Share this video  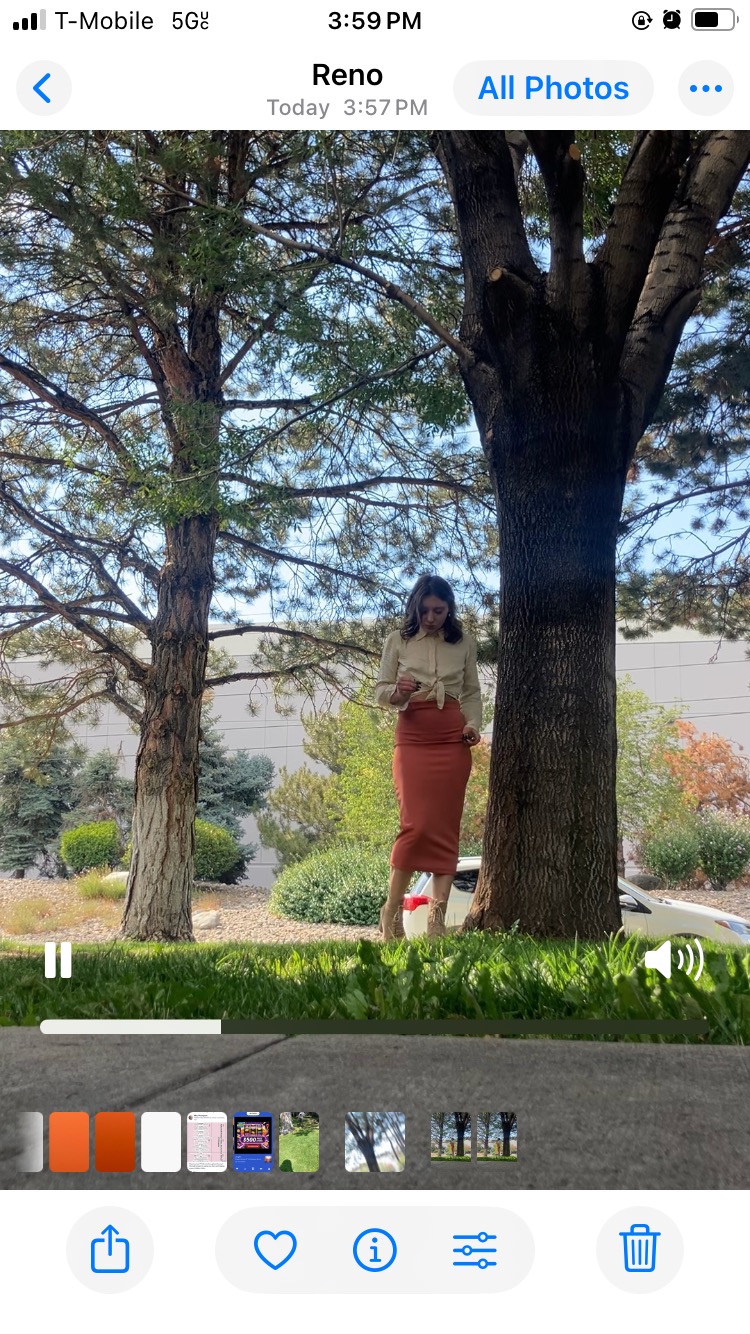click(110, 1250)
